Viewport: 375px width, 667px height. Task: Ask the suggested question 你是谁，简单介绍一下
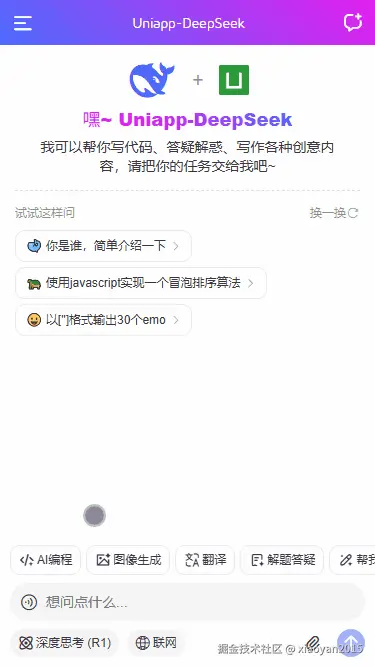[x=103, y=246]
